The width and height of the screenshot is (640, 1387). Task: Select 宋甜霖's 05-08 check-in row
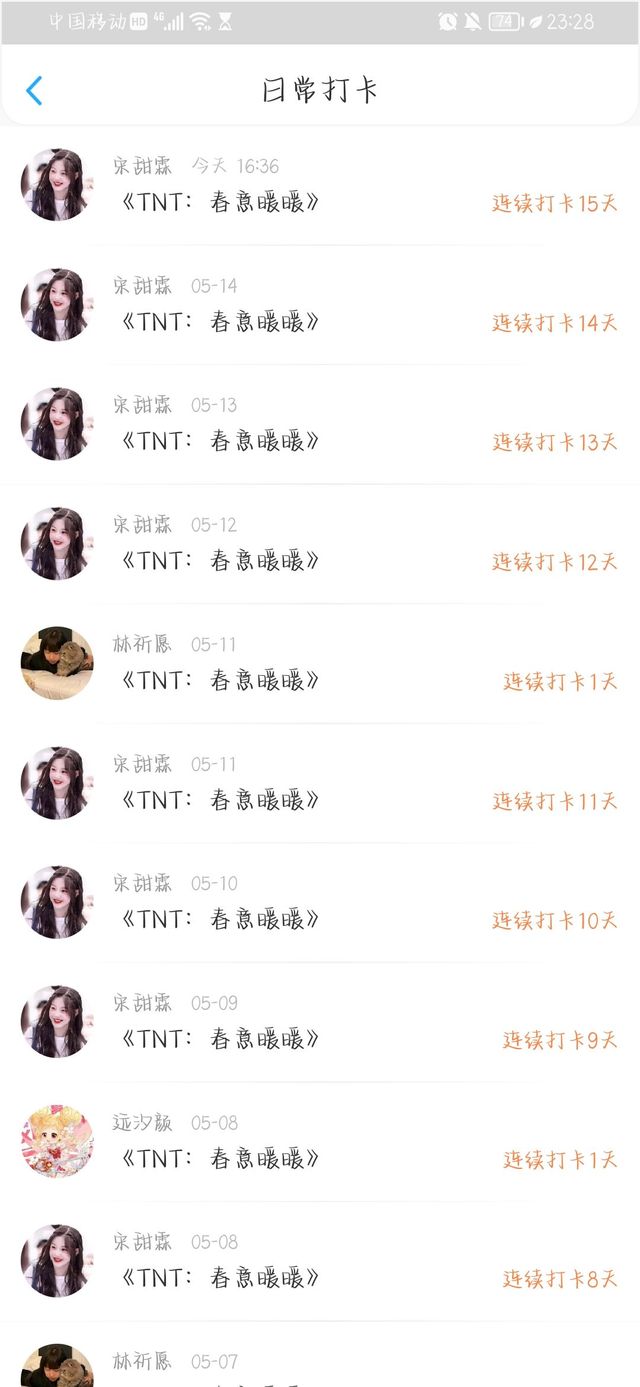point(320,1261)
